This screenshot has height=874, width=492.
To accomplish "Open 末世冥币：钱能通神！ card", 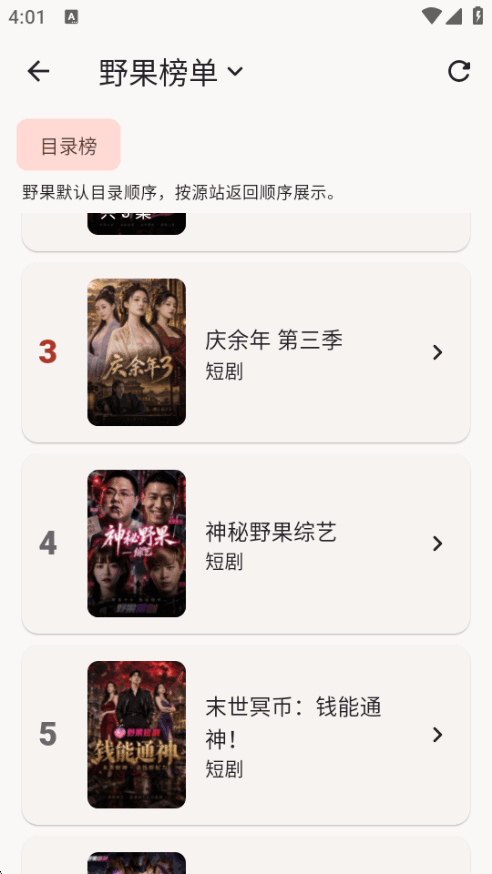I will point(246,735).
